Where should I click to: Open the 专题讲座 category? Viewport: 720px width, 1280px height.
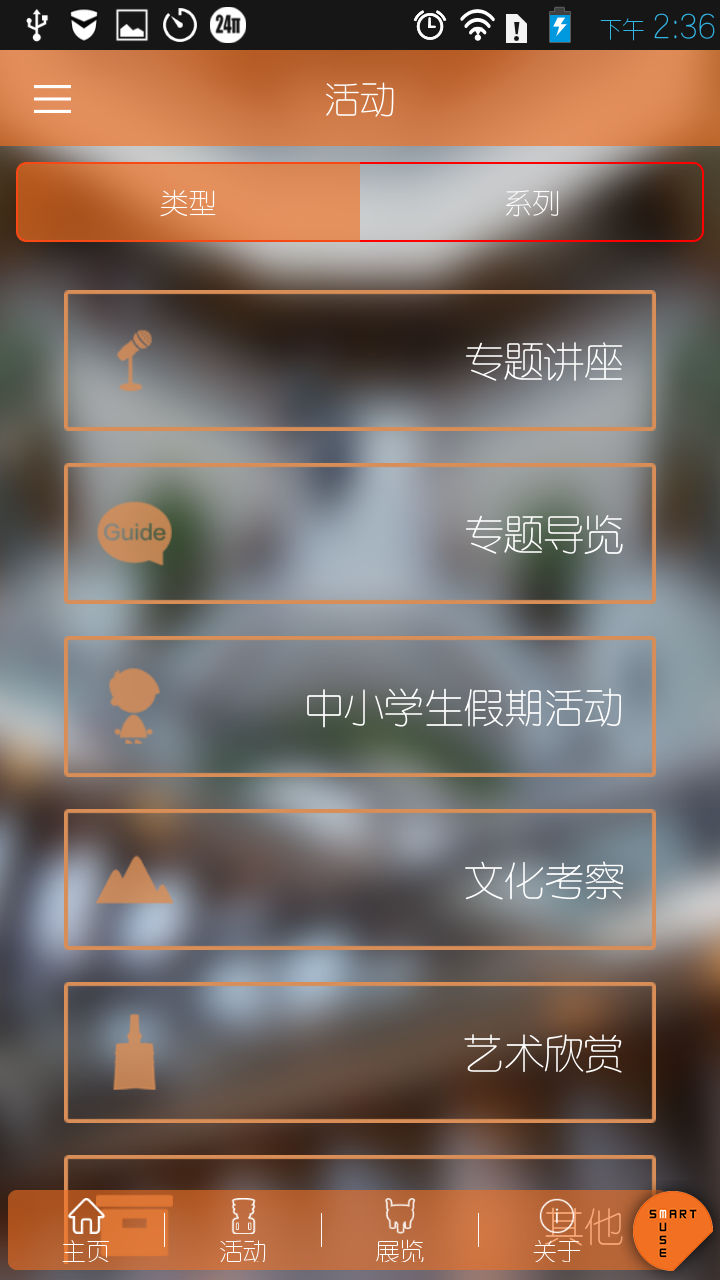[x=360, y=361]
